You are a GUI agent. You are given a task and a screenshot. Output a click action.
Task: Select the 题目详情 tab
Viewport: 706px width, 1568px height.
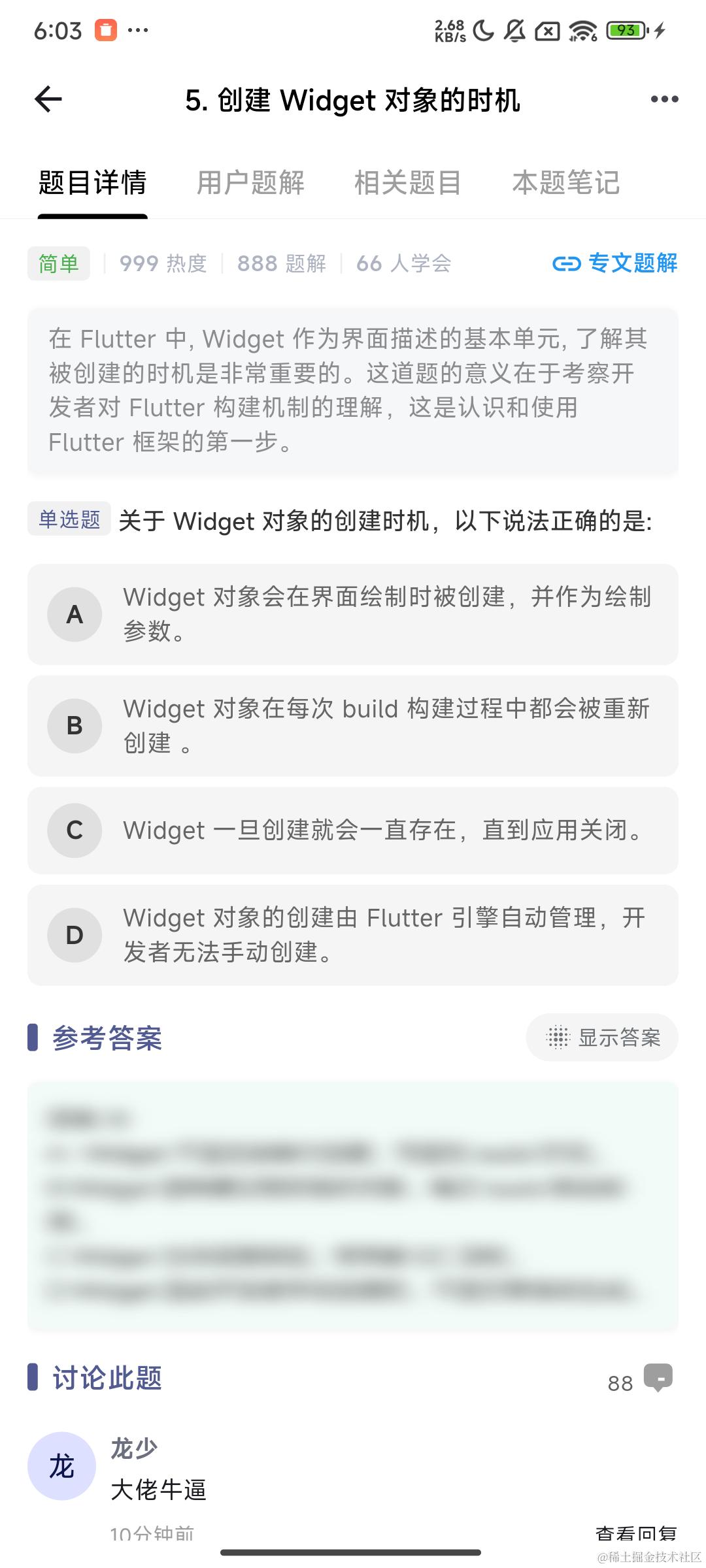coord(93,182)
